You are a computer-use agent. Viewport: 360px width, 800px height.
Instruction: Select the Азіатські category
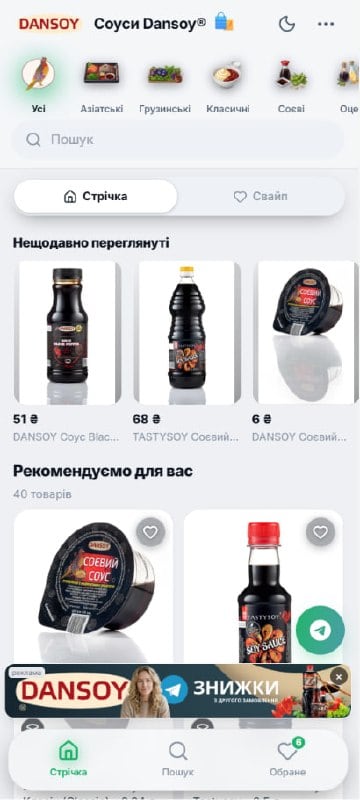(101, 85)
